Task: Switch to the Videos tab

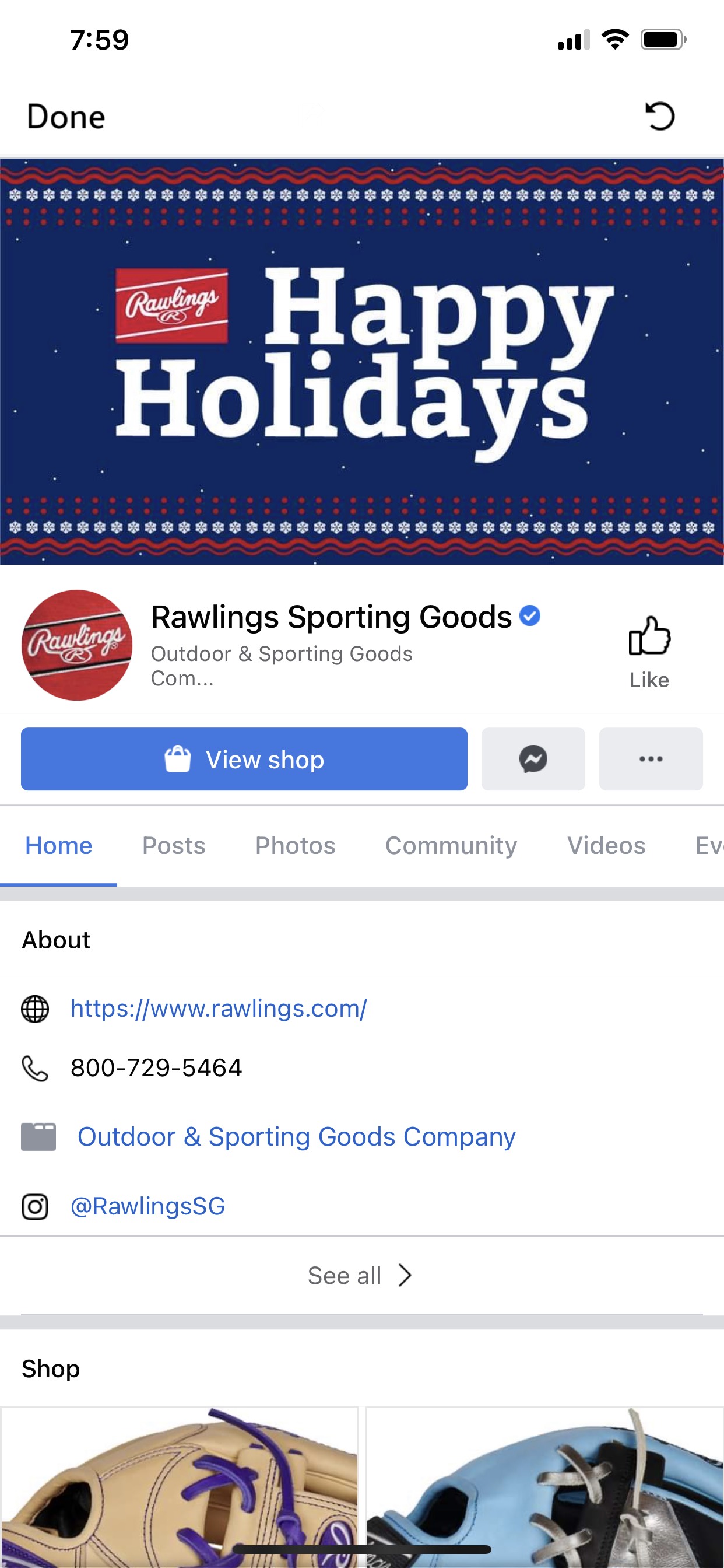Action: coord(606,845)
